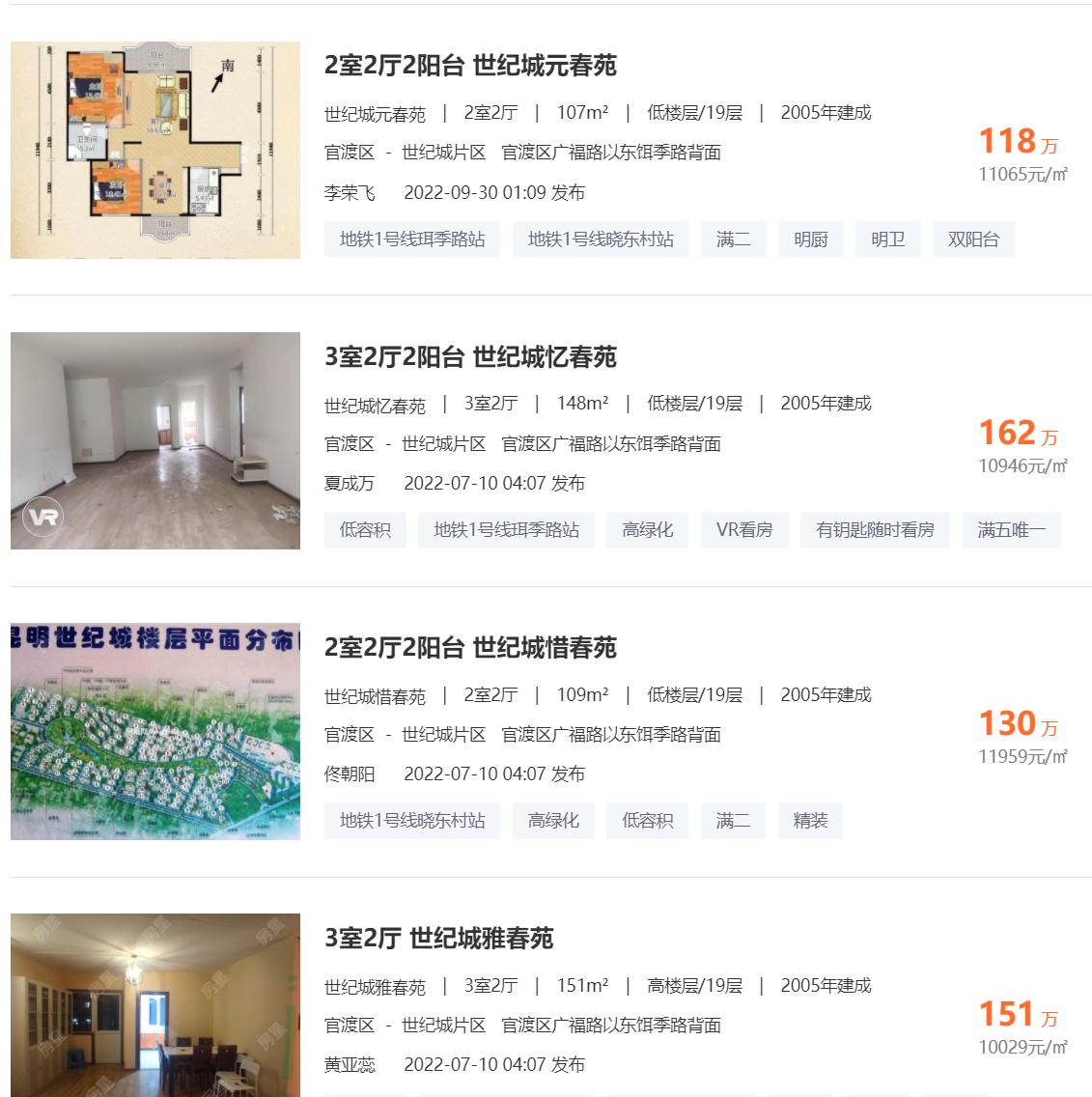Click the 有钥匙随时看房 tag
Image resolution: width=1092 pixels, height=1097 pixels.
(x=873, y=530)
